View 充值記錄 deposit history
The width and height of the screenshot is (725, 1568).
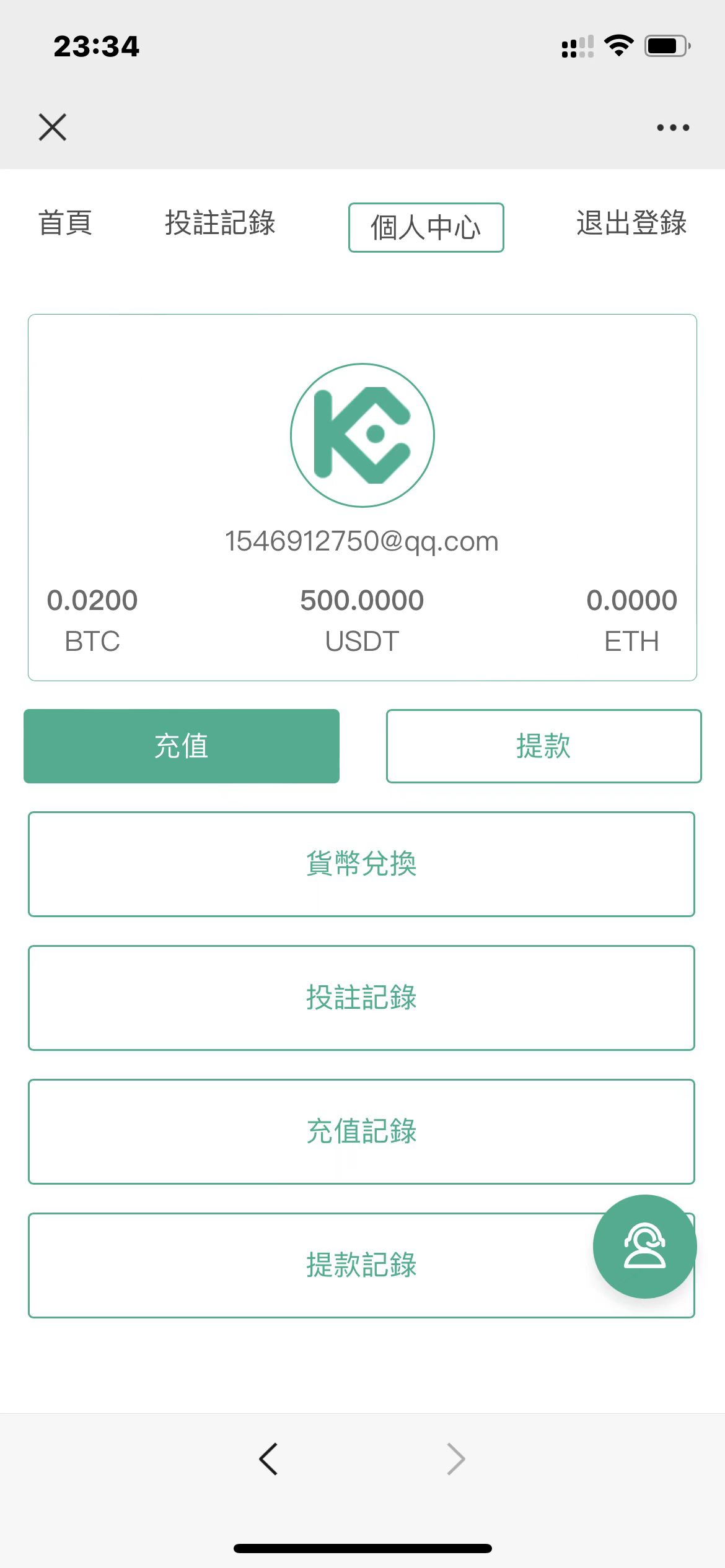click(x=361, y=1131)
